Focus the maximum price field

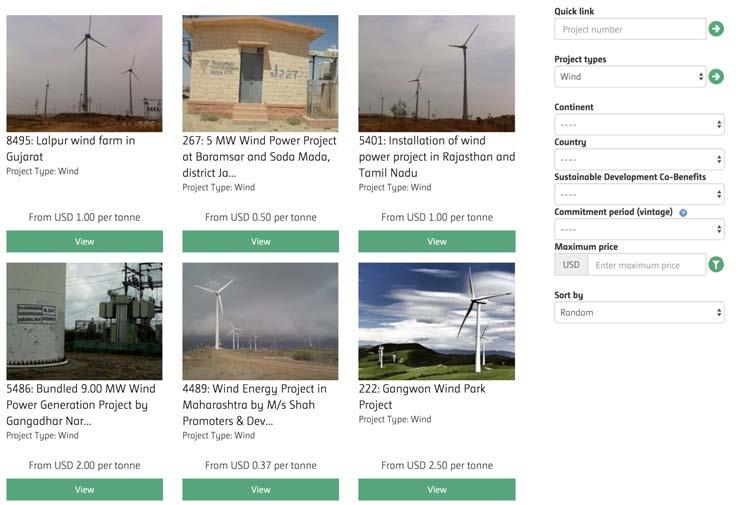645,265
